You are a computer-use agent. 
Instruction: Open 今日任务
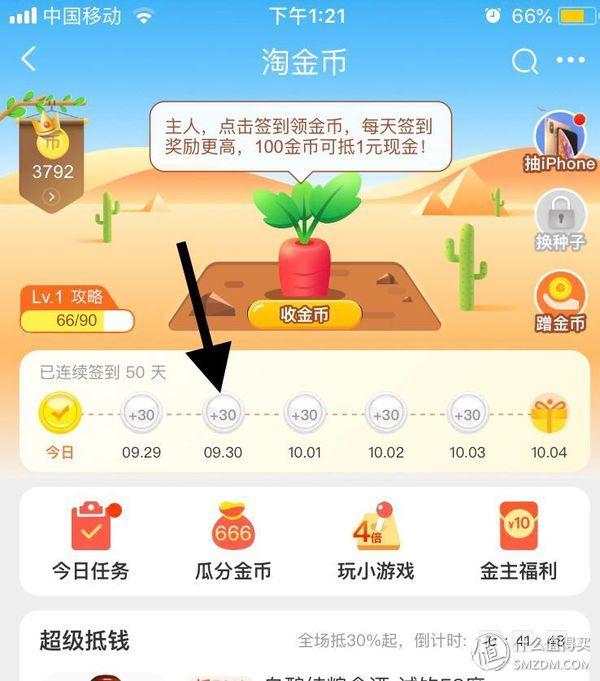(x=91, y=540)
